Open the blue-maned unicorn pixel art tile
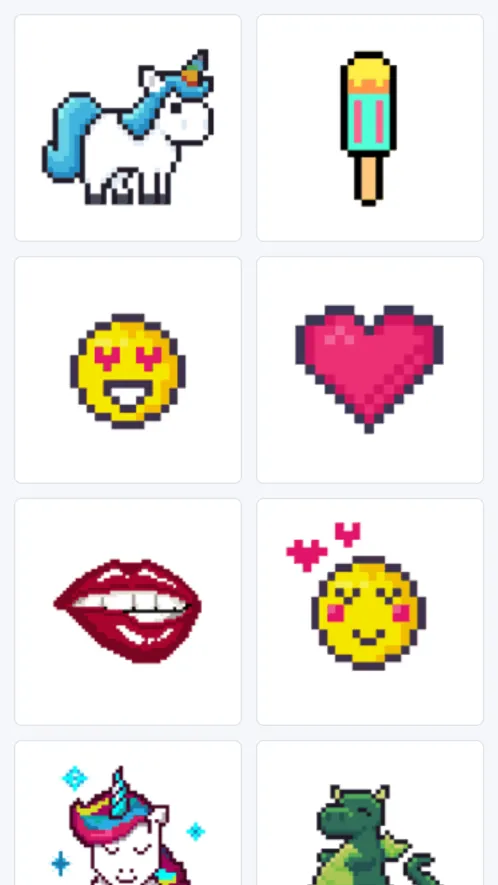 click(x=128, y=128)
